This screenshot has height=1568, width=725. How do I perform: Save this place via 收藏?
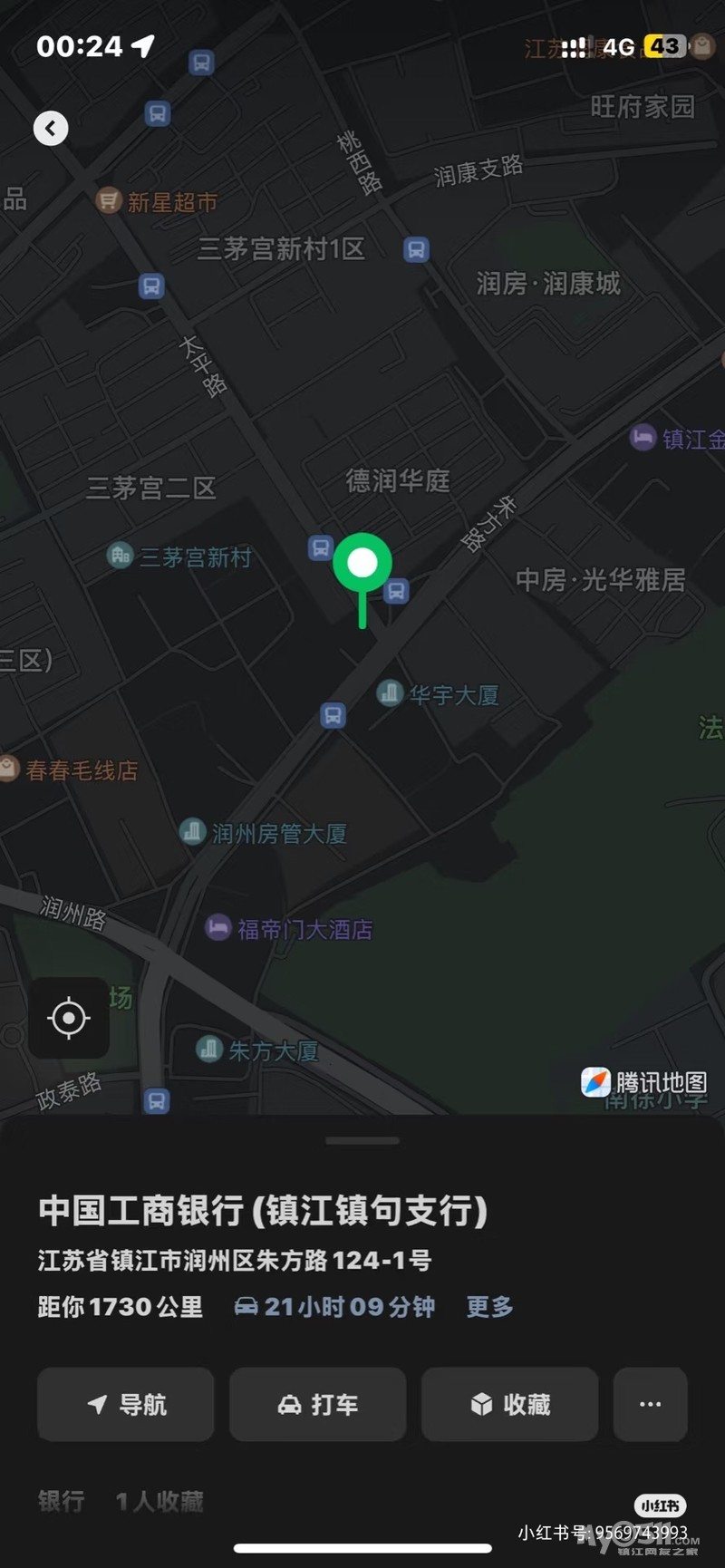point(509,1404)
